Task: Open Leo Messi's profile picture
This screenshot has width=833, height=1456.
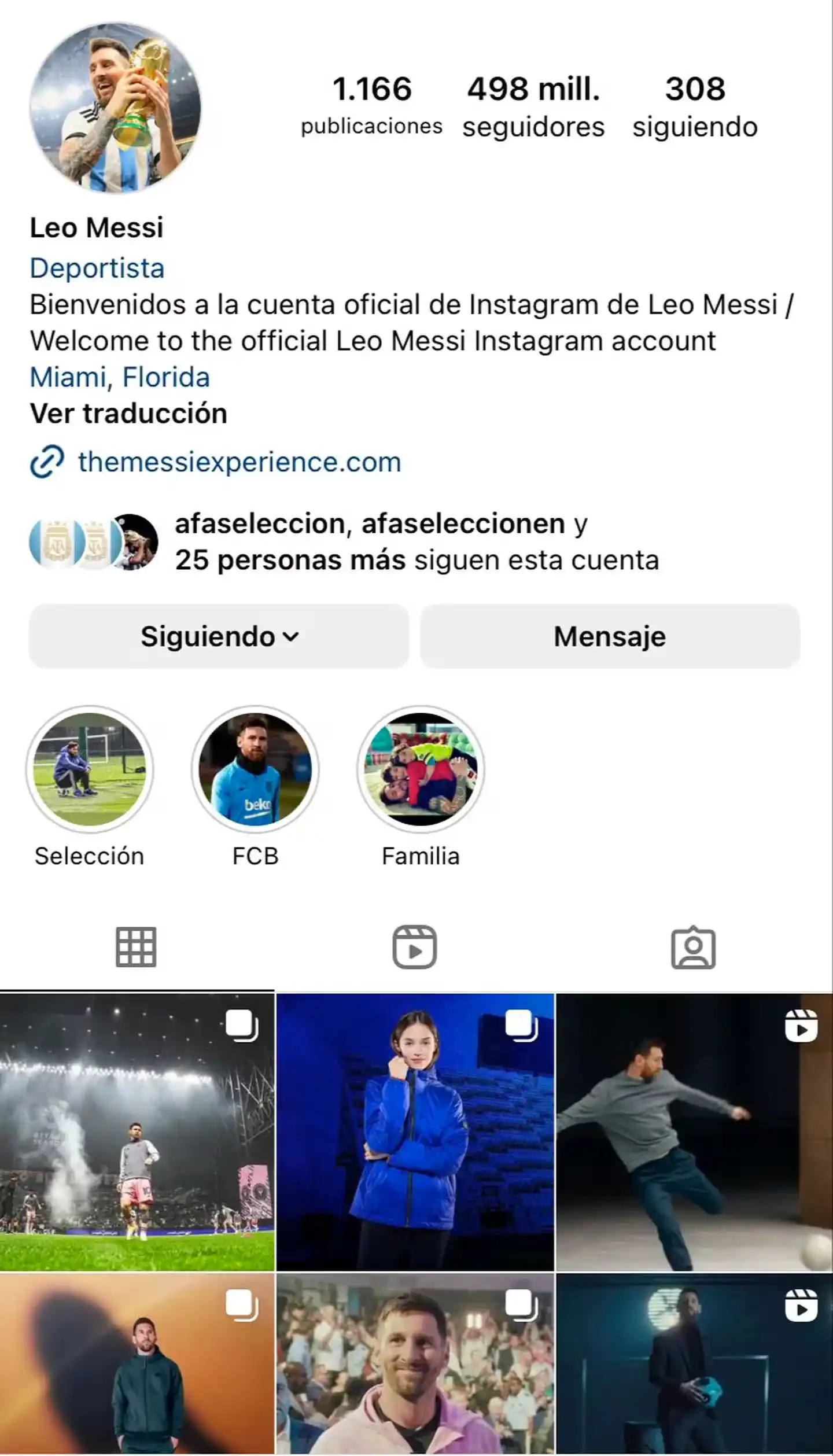Action: pos(116,107)
